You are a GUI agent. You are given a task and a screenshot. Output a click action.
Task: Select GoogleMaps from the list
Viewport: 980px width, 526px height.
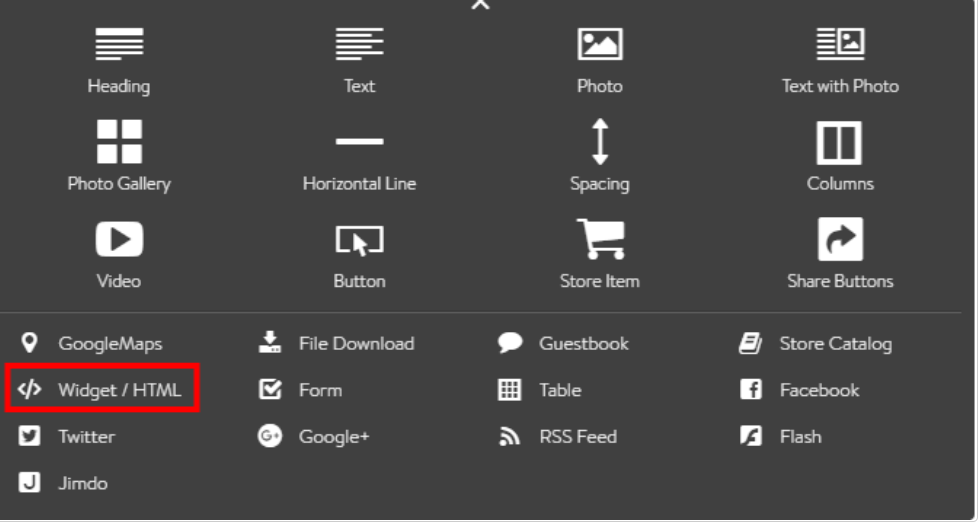[x=109, y=343]
